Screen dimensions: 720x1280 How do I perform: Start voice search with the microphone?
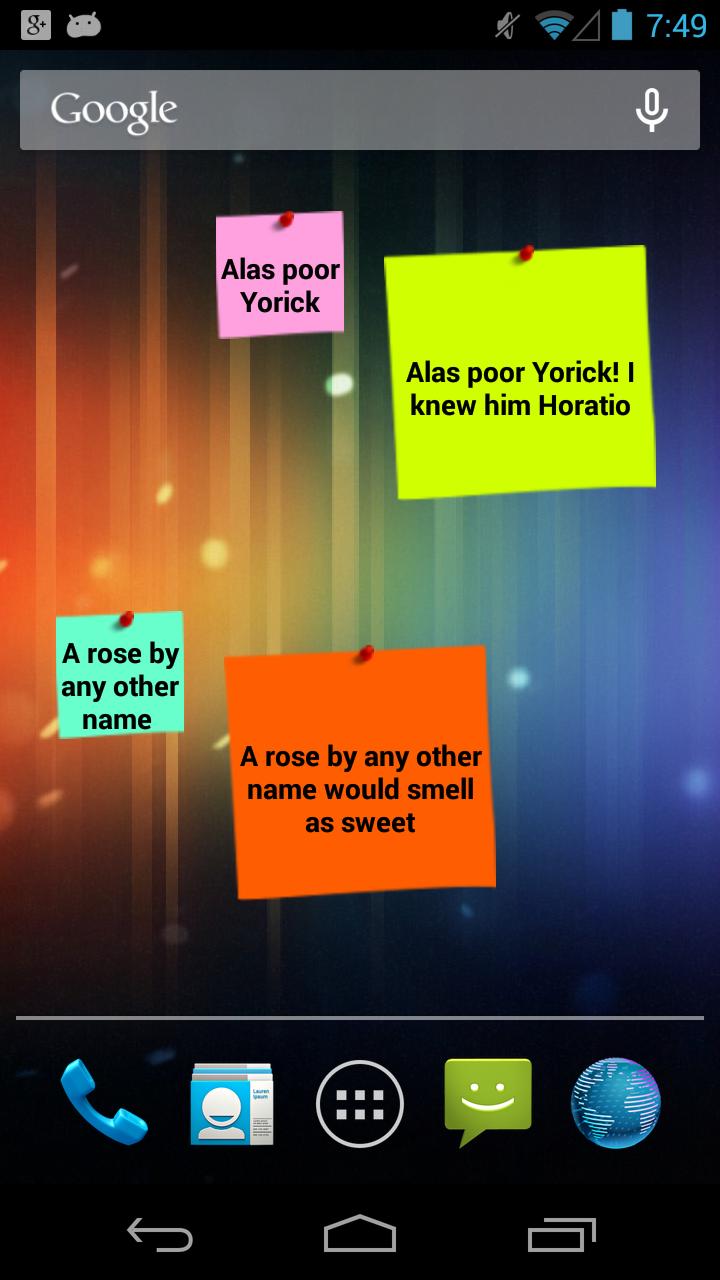coord(651,110)
